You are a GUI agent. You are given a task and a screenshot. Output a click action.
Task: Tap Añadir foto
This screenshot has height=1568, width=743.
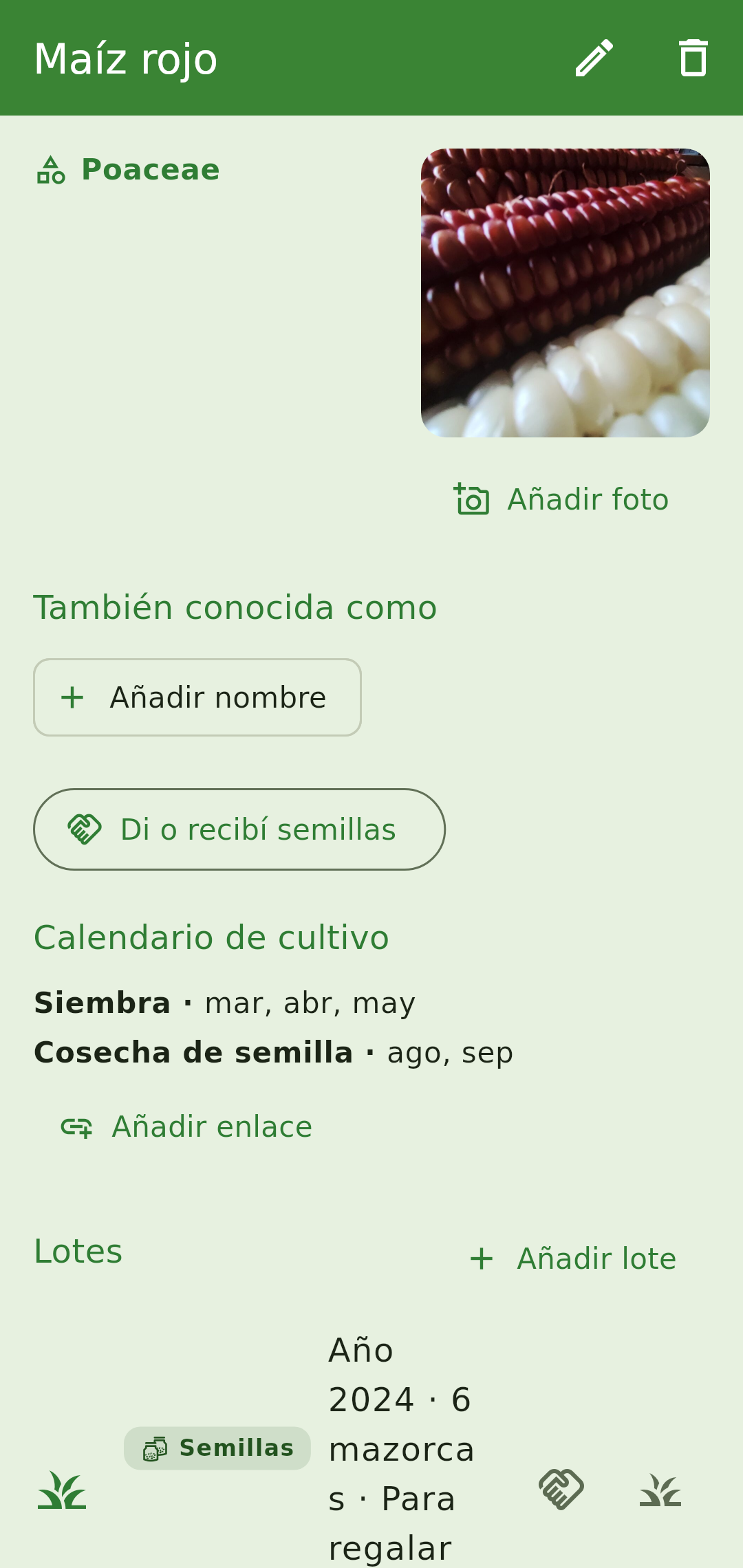tap(561, 499)
